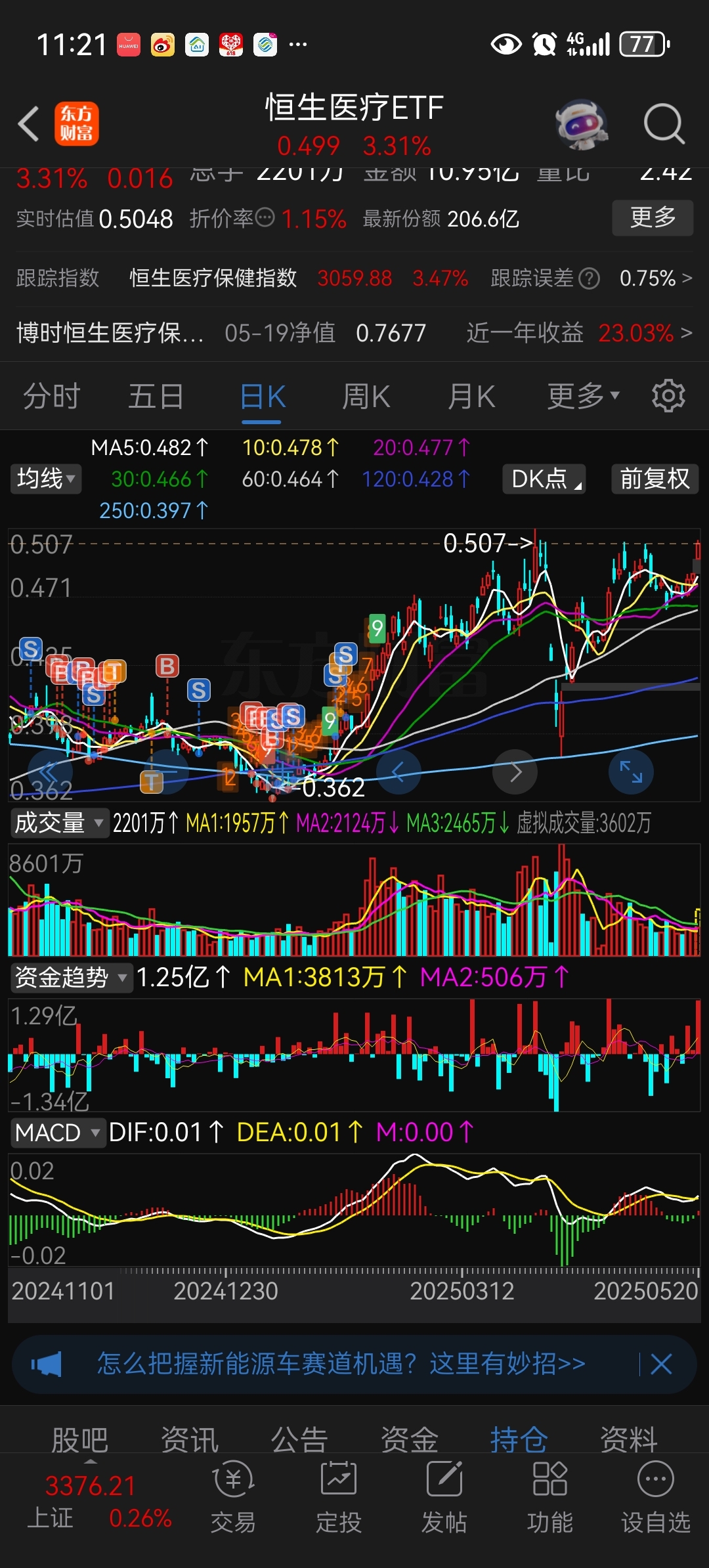709x1568 pixels.
Task: Expand chart to fullscreen with the expand icon
Action: click(631, 772)
